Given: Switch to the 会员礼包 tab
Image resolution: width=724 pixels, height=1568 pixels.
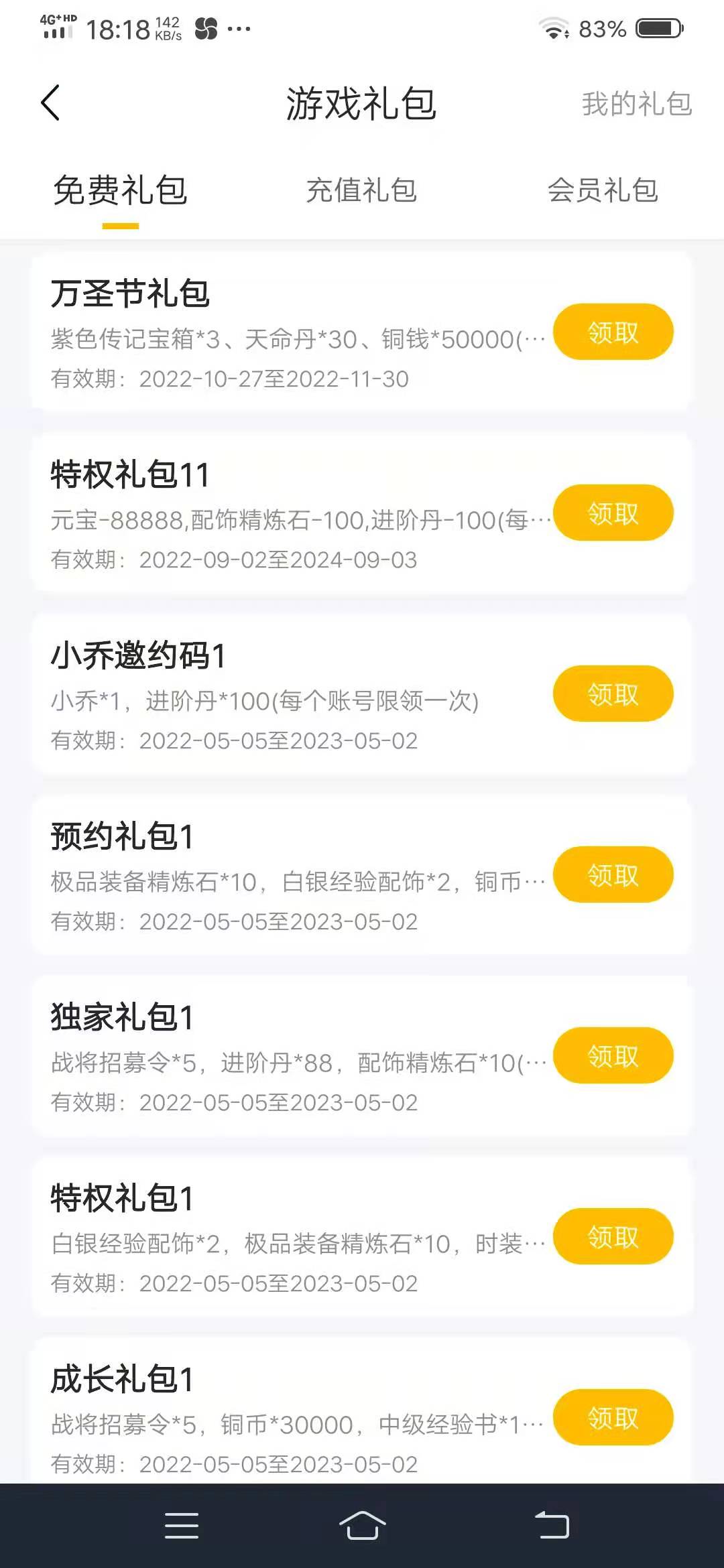Looking at the screenshot, I should coord(603,190).
